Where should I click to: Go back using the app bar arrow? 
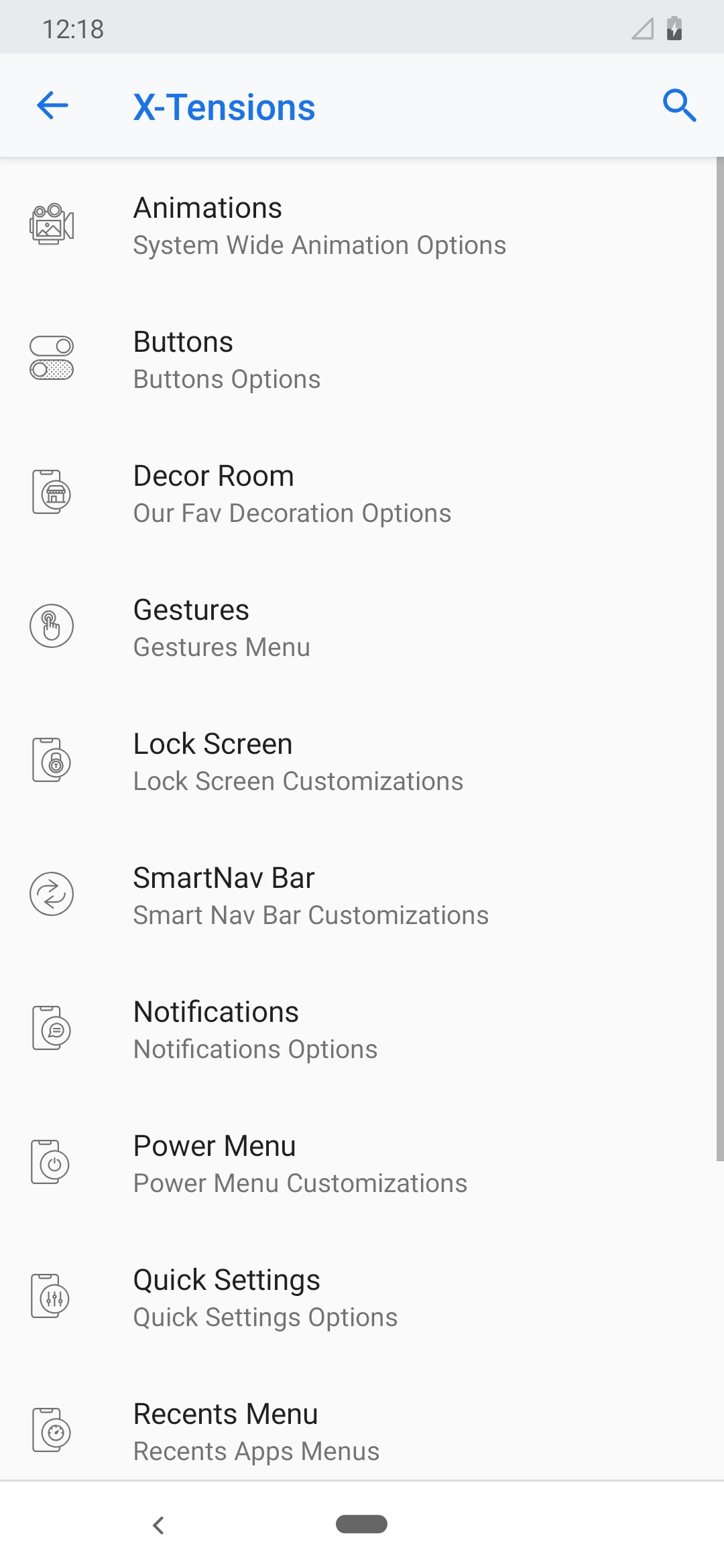click(x=52, y=105)
